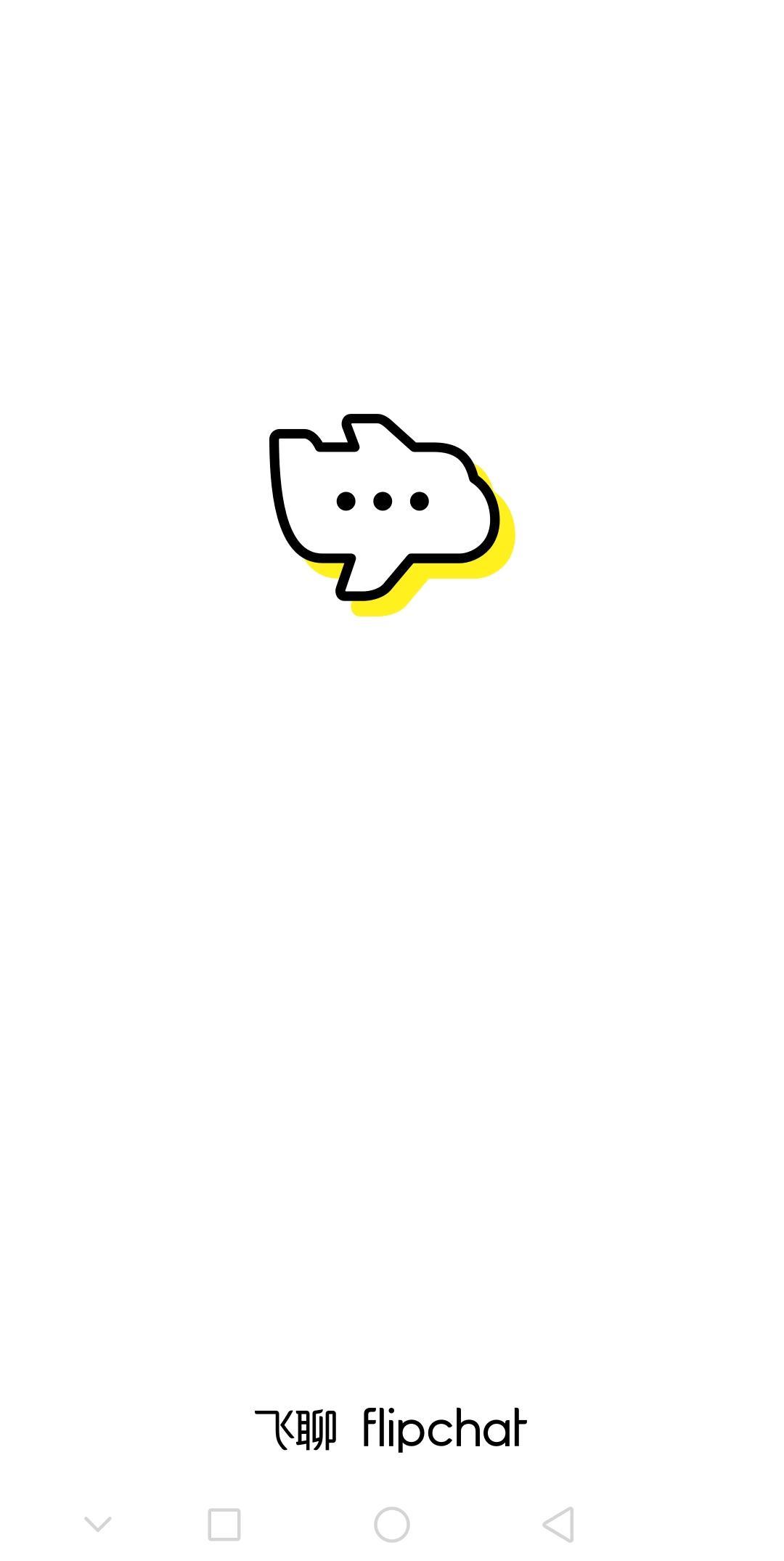Hide the navigation bar with the down arrow
The image size is (784, 1561).
click(x=98, y=1524)
